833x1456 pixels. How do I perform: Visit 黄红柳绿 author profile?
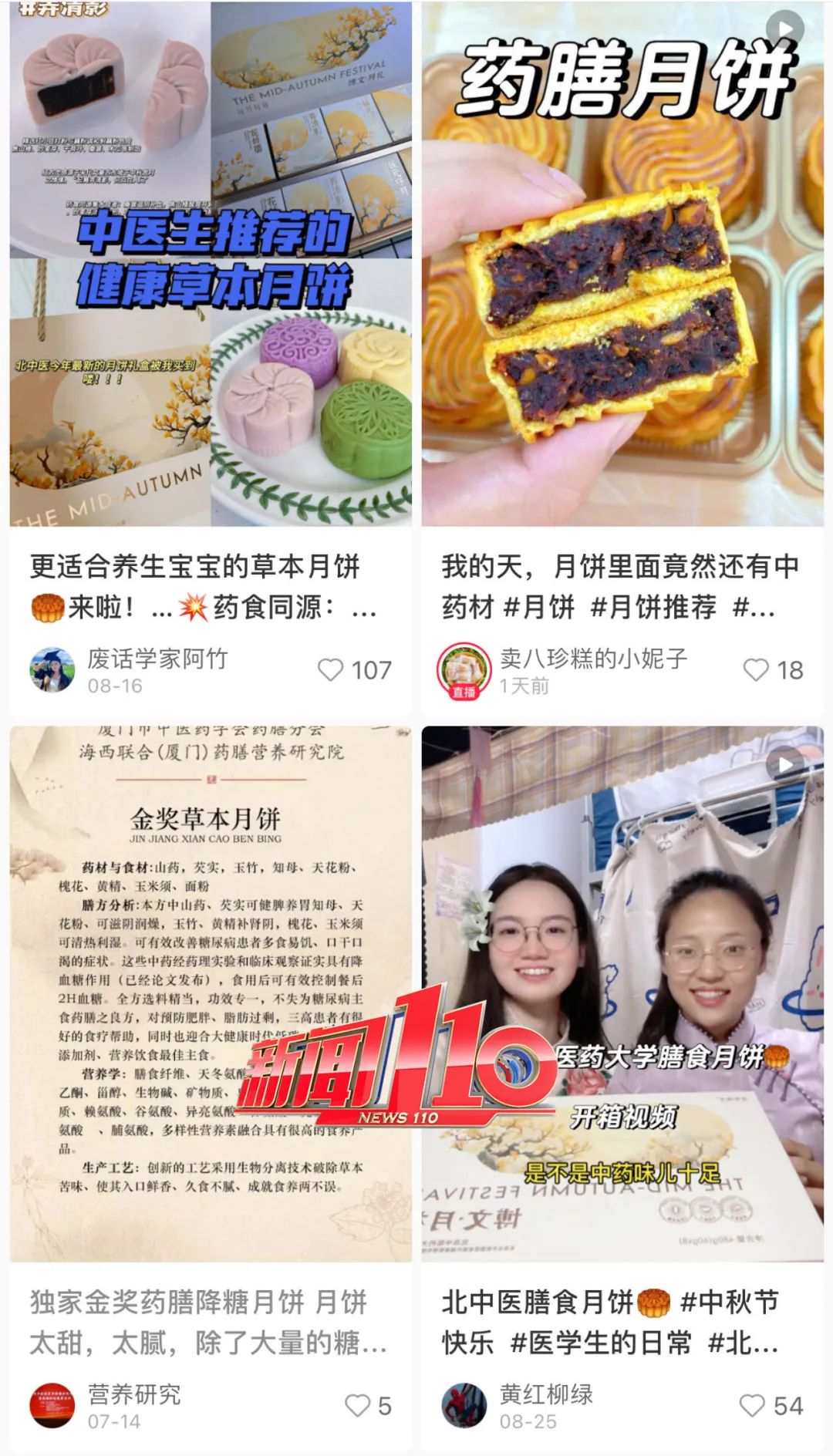[464, 1406]
